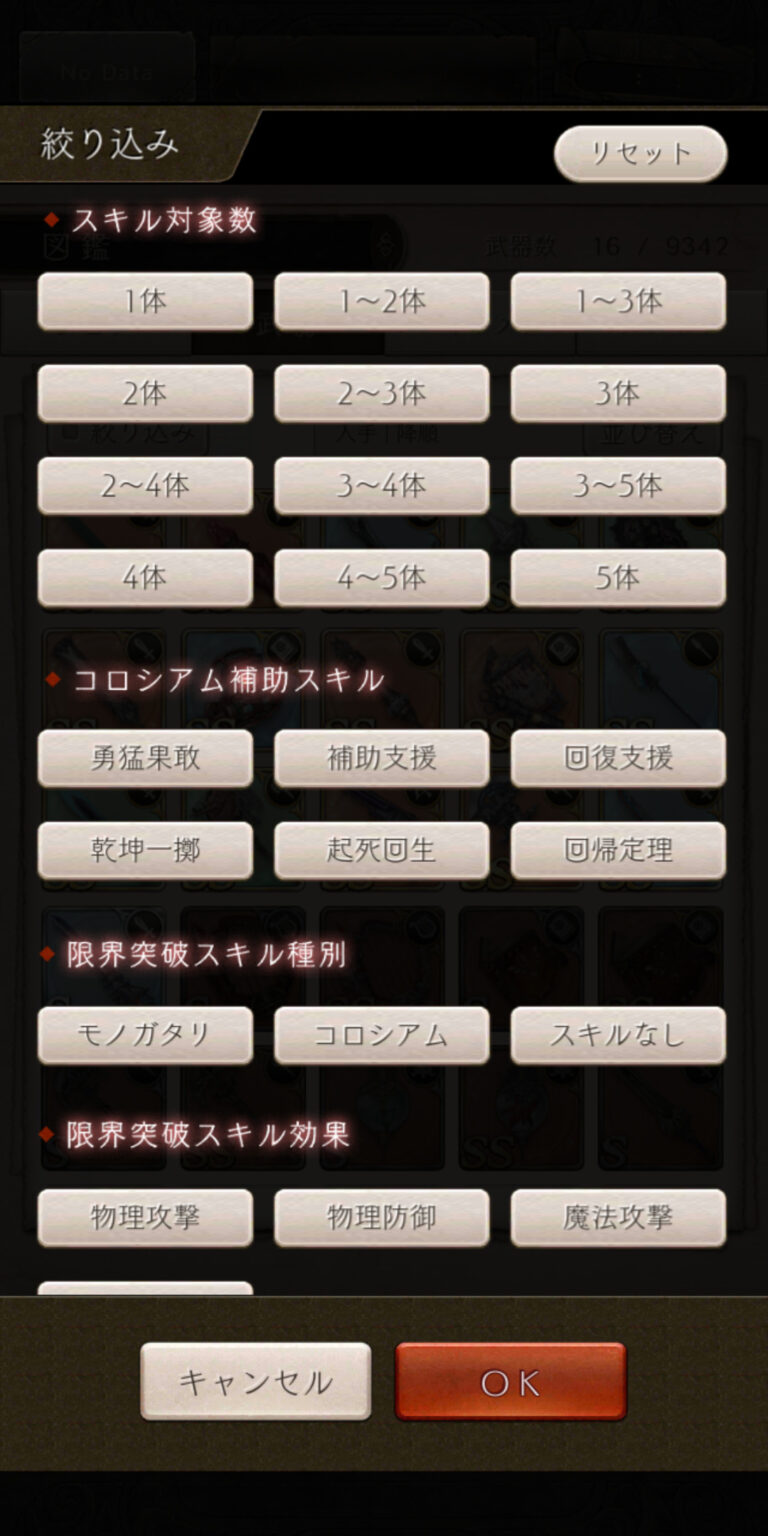Viewport: 768px width, 1536px height.
Task: Select the 1体 target count filter
Action: [145, 301]
